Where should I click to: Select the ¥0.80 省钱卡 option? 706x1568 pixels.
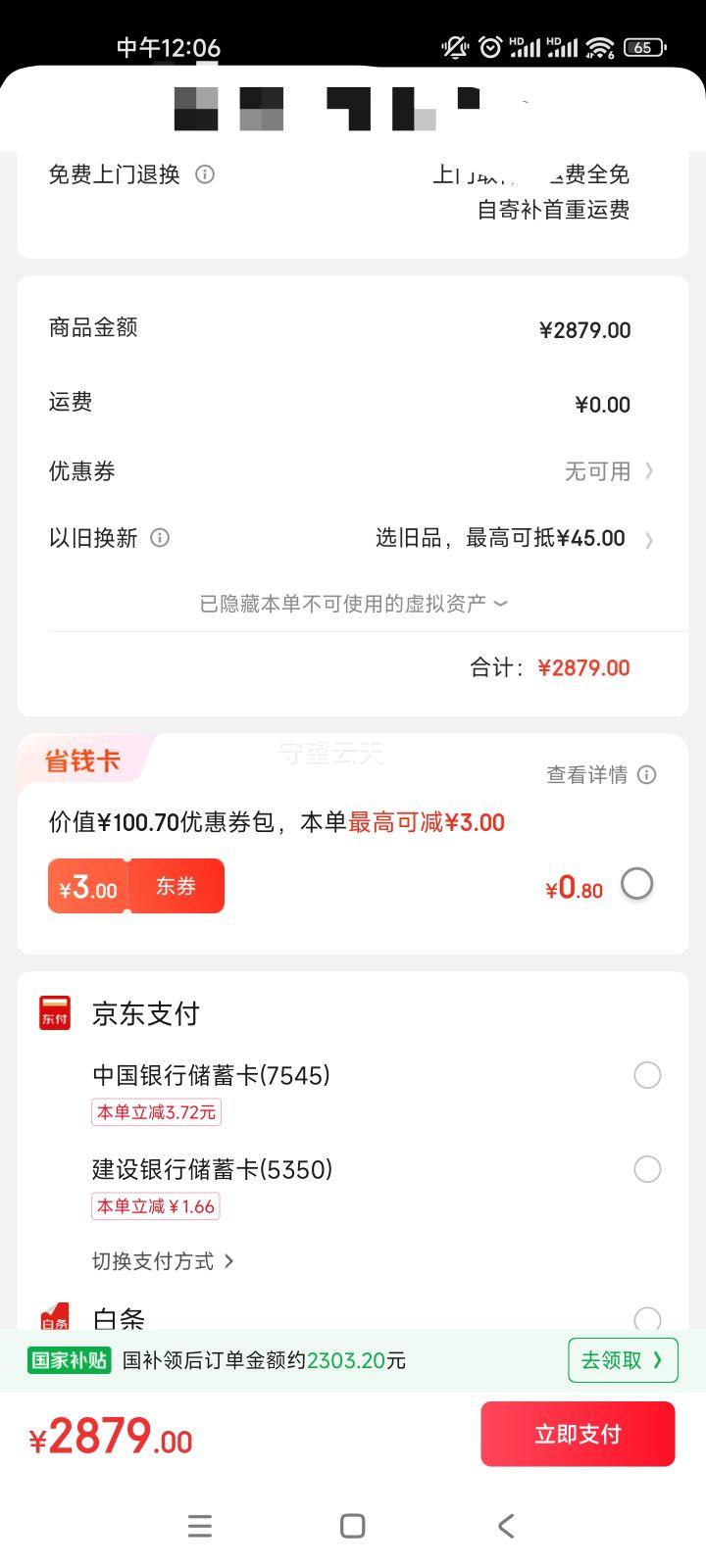click(636, 884)
